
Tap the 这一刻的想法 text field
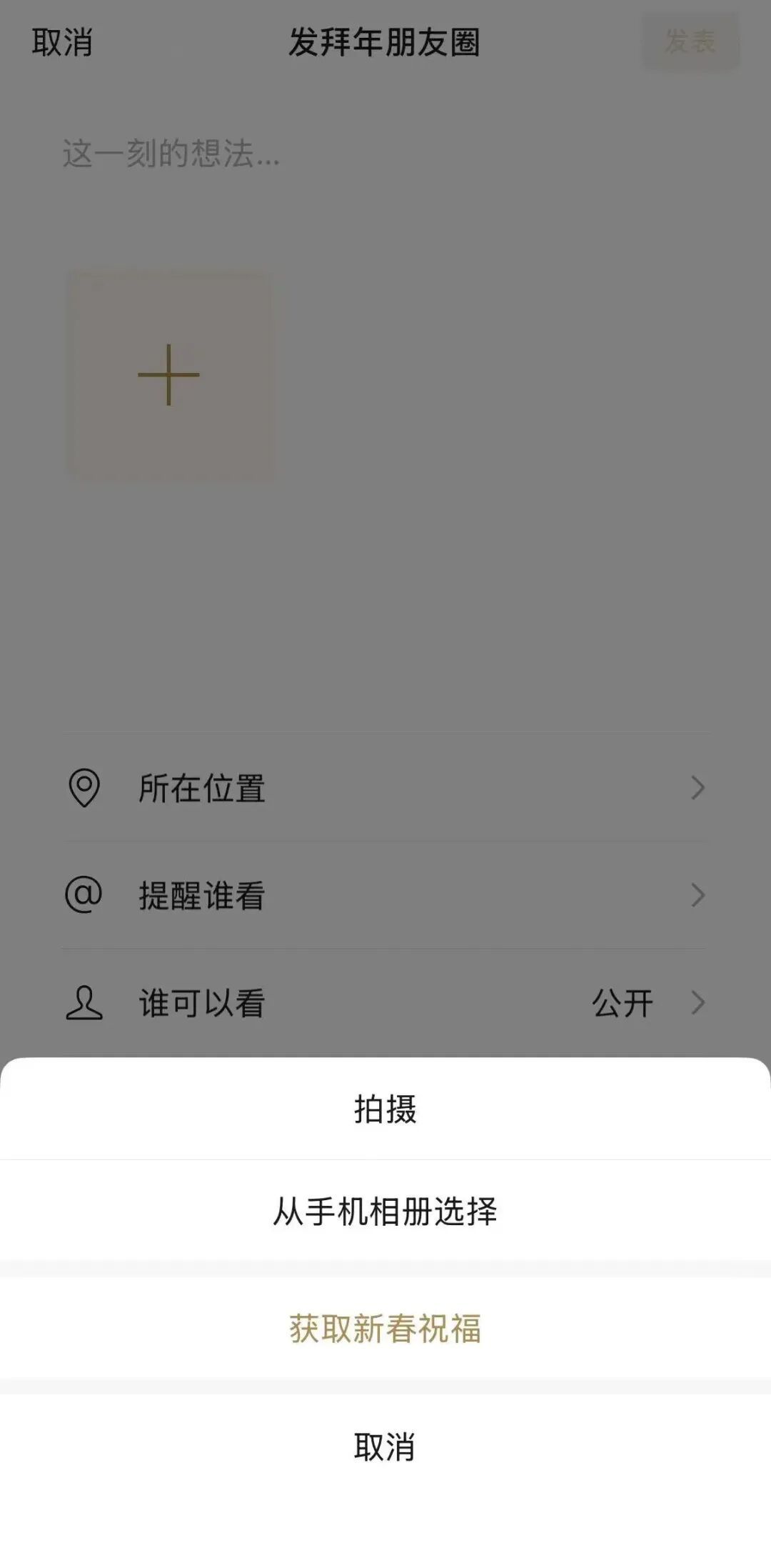click(168, 154)
